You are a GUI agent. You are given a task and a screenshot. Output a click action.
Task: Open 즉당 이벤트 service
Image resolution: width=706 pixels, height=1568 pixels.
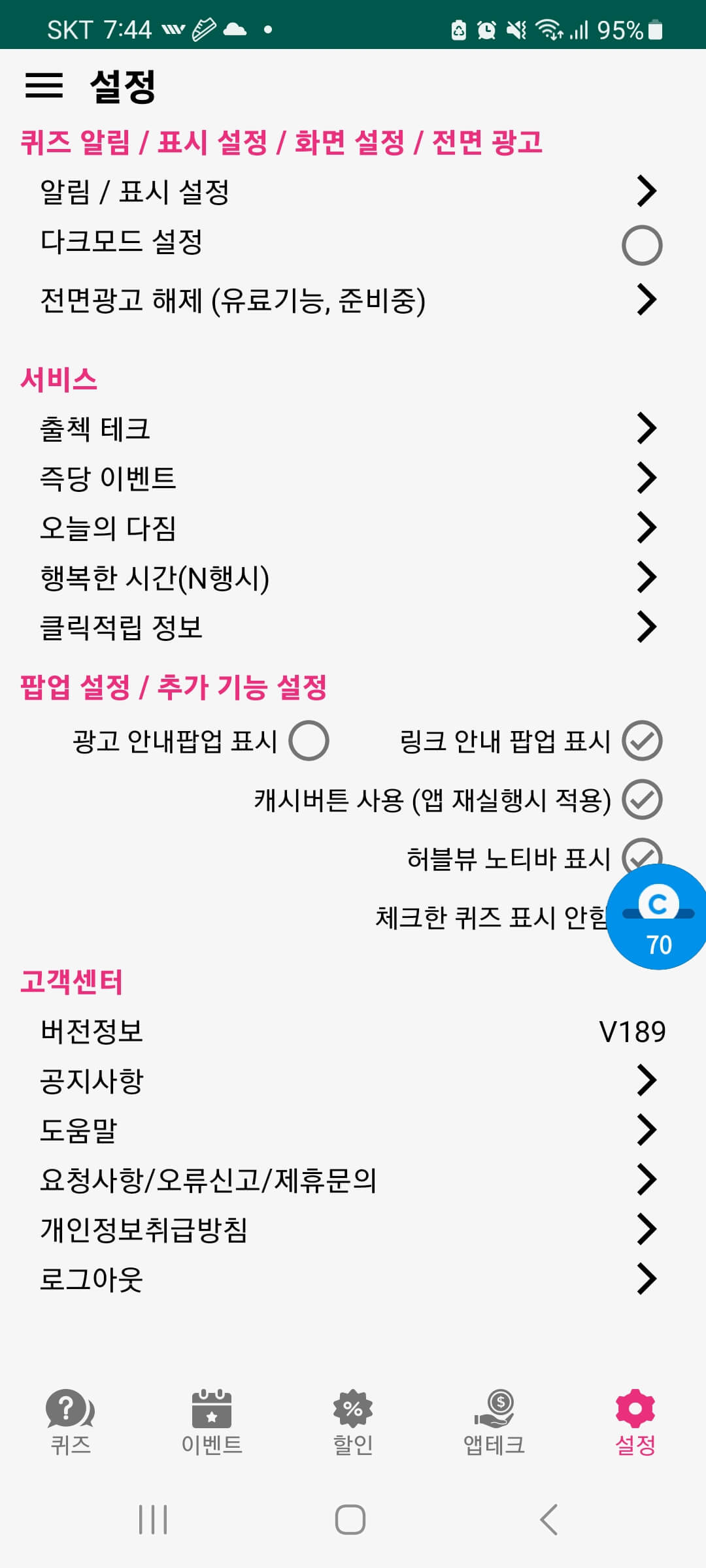(353, 478)
